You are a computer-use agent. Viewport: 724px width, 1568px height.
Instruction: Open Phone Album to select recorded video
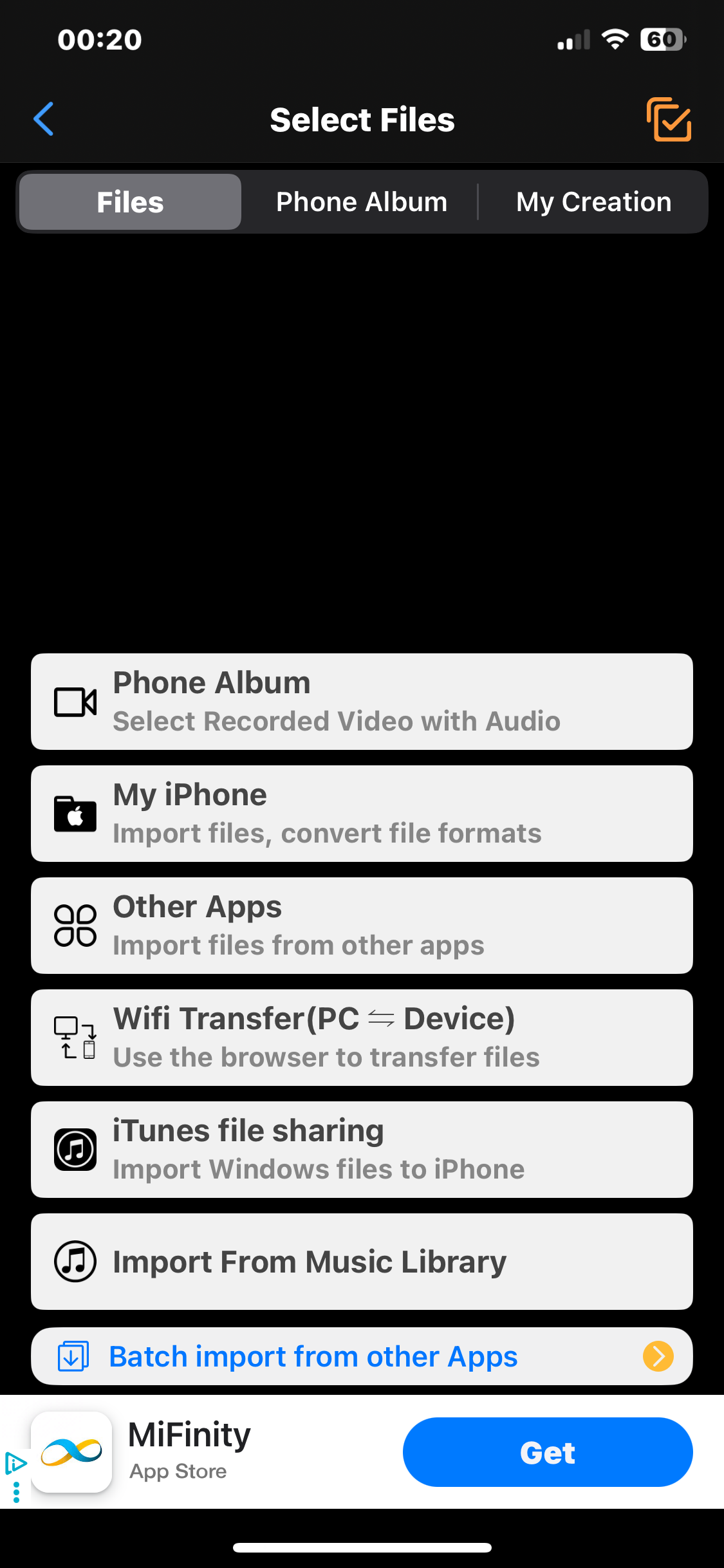pos(362,701)
